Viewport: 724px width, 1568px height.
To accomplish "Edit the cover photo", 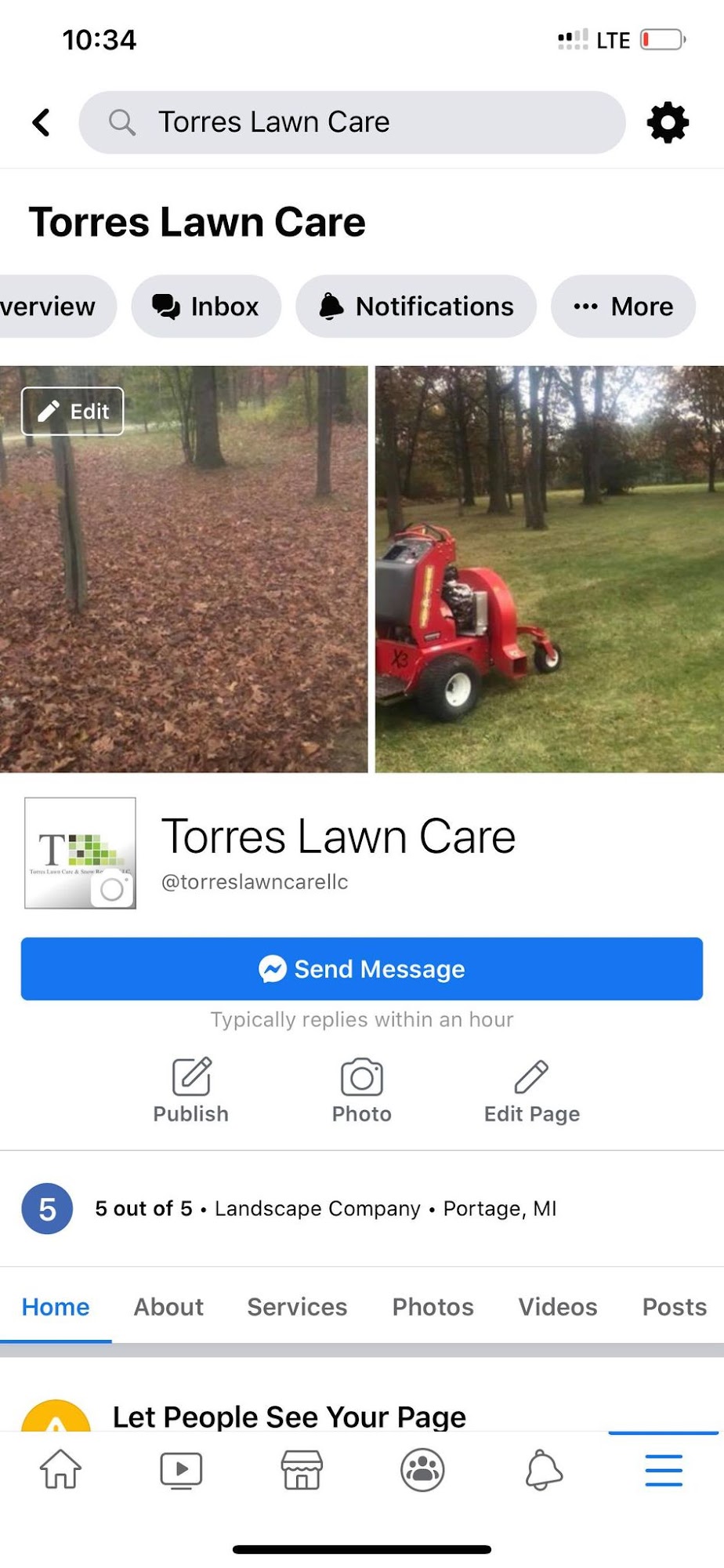I will point(72,412).
